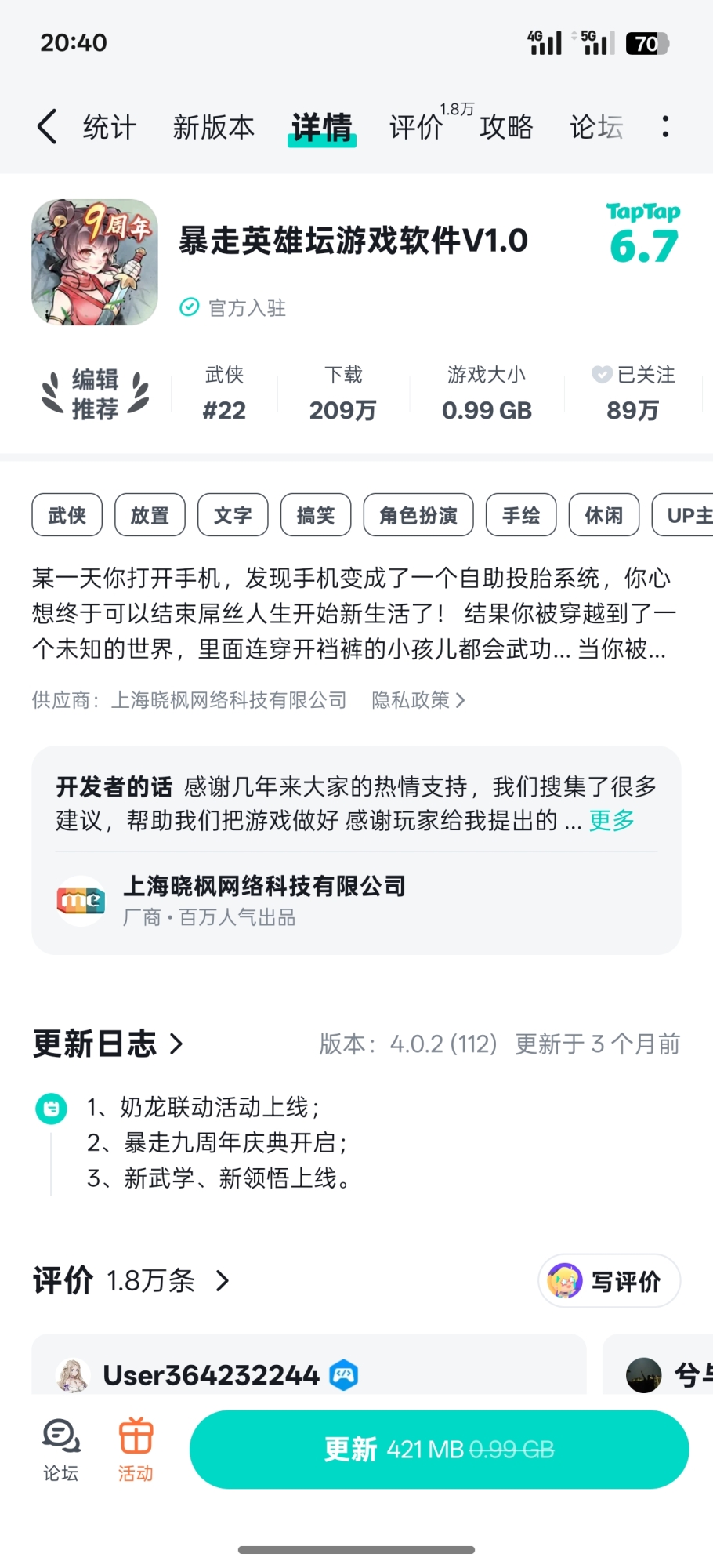The width and height of the screenshot is (713, 1568).
Task: Start the 更新 421 MB download
Action: [x=439, y=1449]
